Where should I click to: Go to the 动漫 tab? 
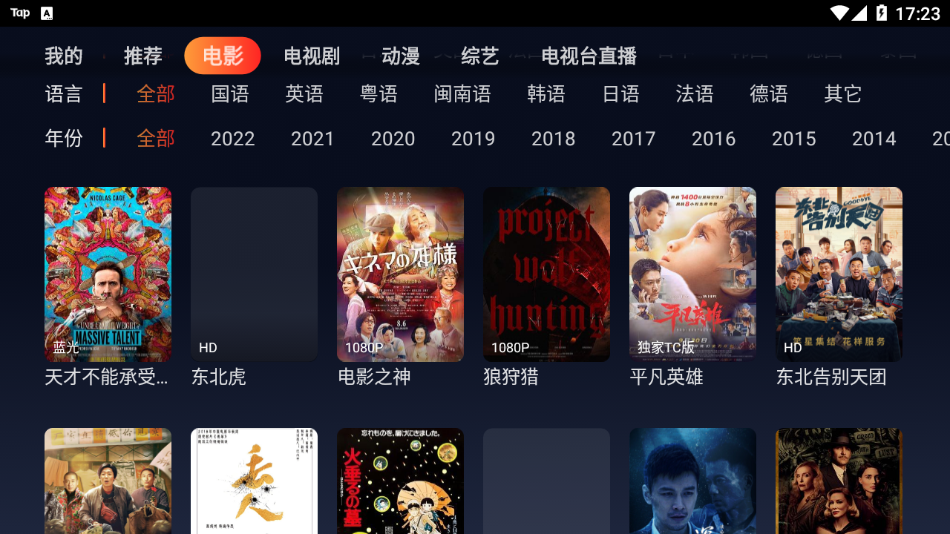[400, 56]
